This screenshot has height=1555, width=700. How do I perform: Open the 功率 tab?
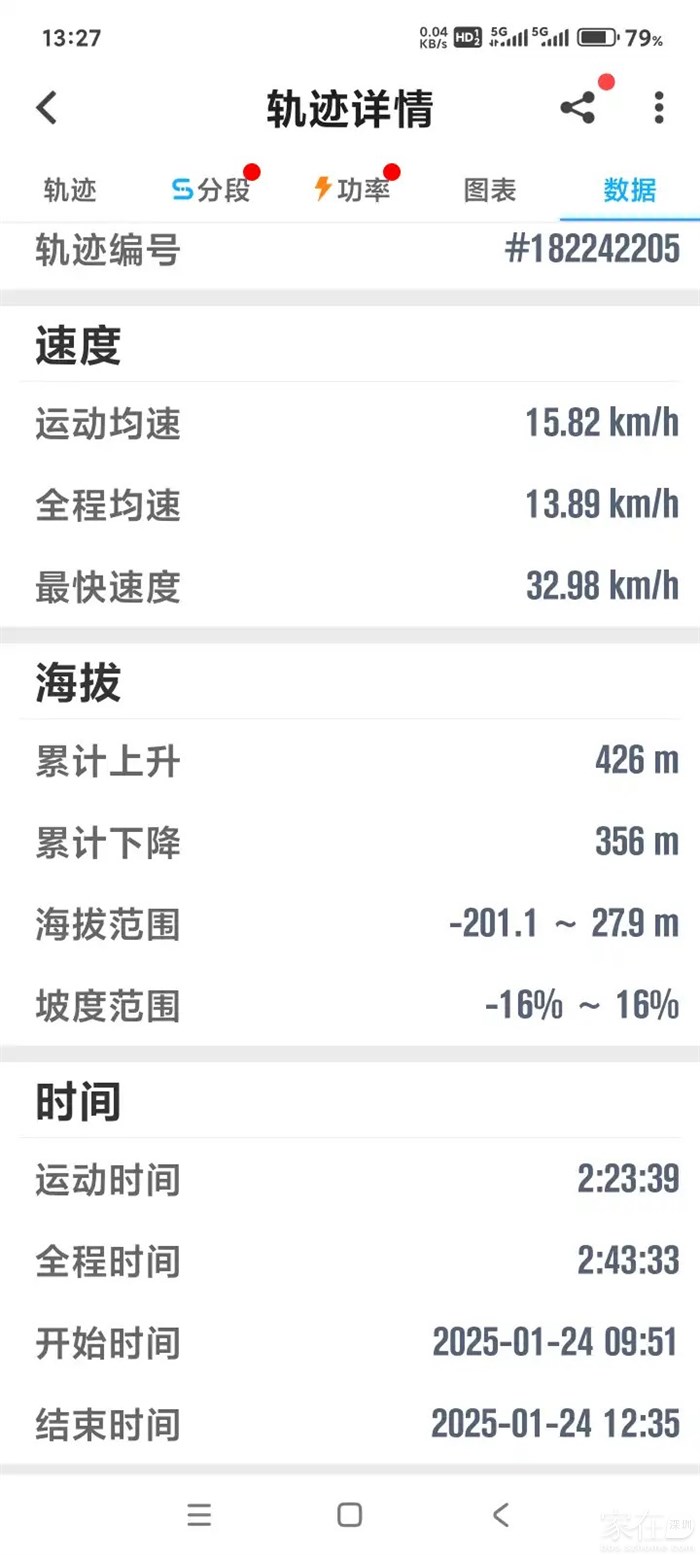(x=352, y=190)
